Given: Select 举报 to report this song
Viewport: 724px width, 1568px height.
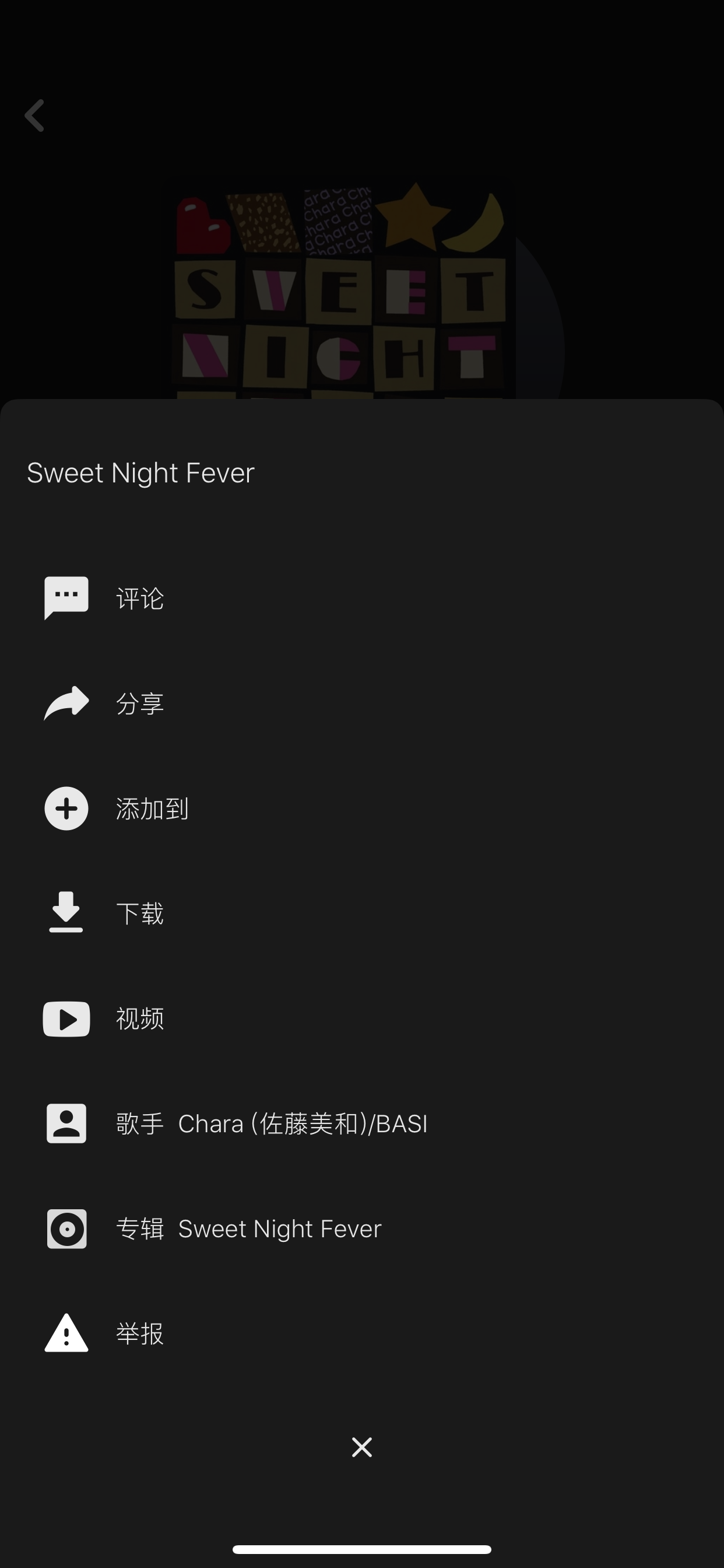Looking at the screenshot, I should pyautogui.click(x=362, y=1333).
